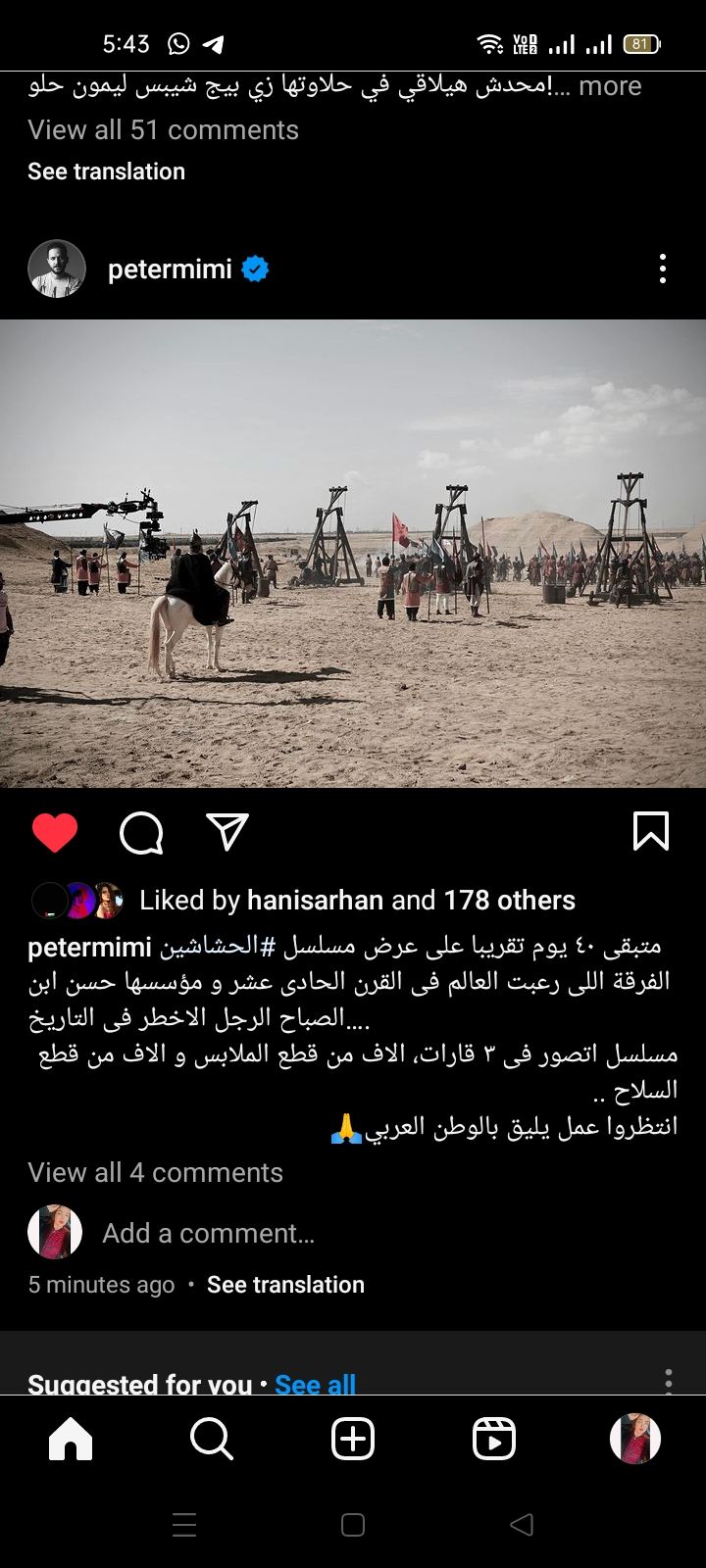Open petermimi's profile from username
Image resolution: width=706 pixels, height=1568 pixels.
[x=170, y=269]
